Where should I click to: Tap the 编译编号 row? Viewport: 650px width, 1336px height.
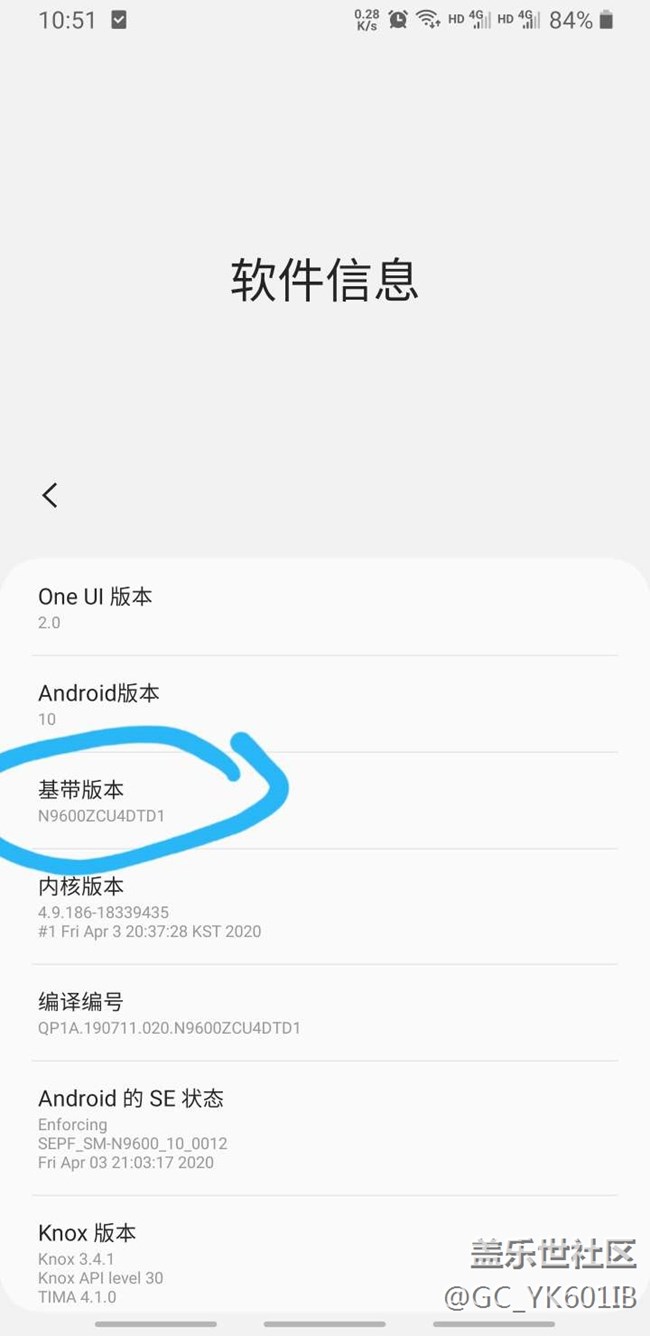click(324, 1013)
